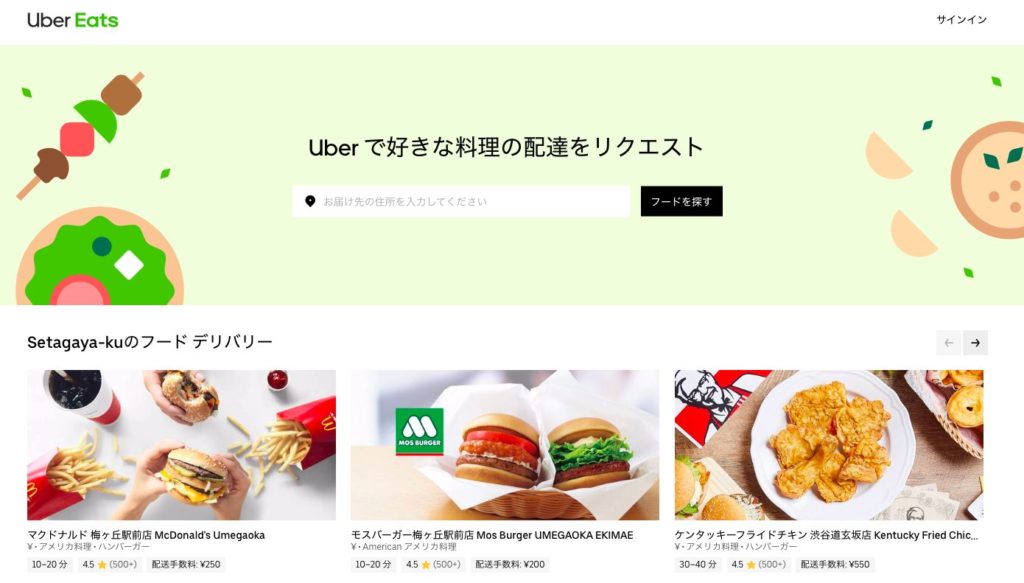Open the Kentucky Fried Chicken restaurant card
The image size is (1024, 583).
[x=828, y=445]
